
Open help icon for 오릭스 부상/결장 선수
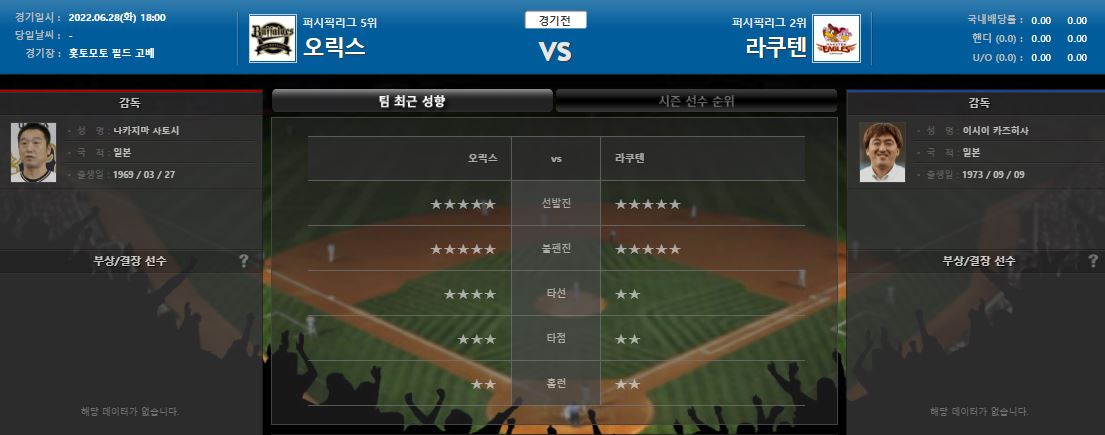coord(243,261)
